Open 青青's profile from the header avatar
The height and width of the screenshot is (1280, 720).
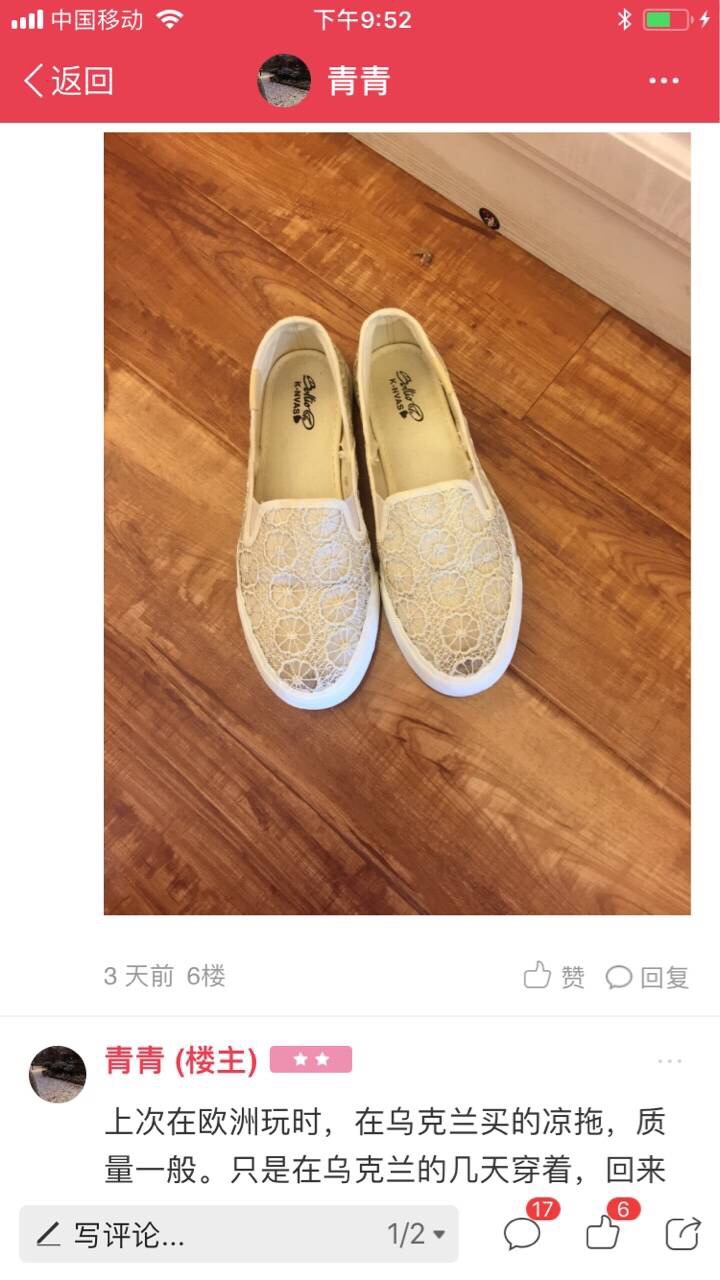click(x=284, y=81)
